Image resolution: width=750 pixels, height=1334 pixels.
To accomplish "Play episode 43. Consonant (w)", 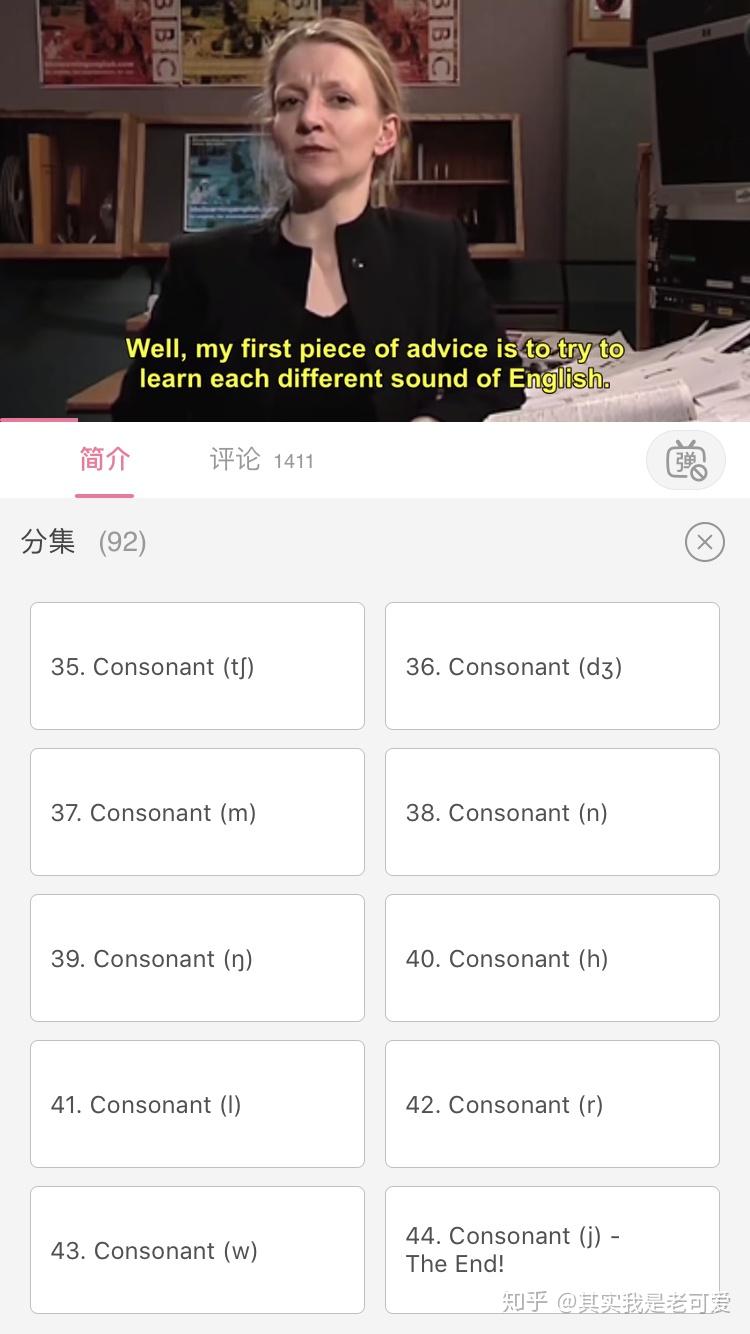I will click(x=197, y=1250).
